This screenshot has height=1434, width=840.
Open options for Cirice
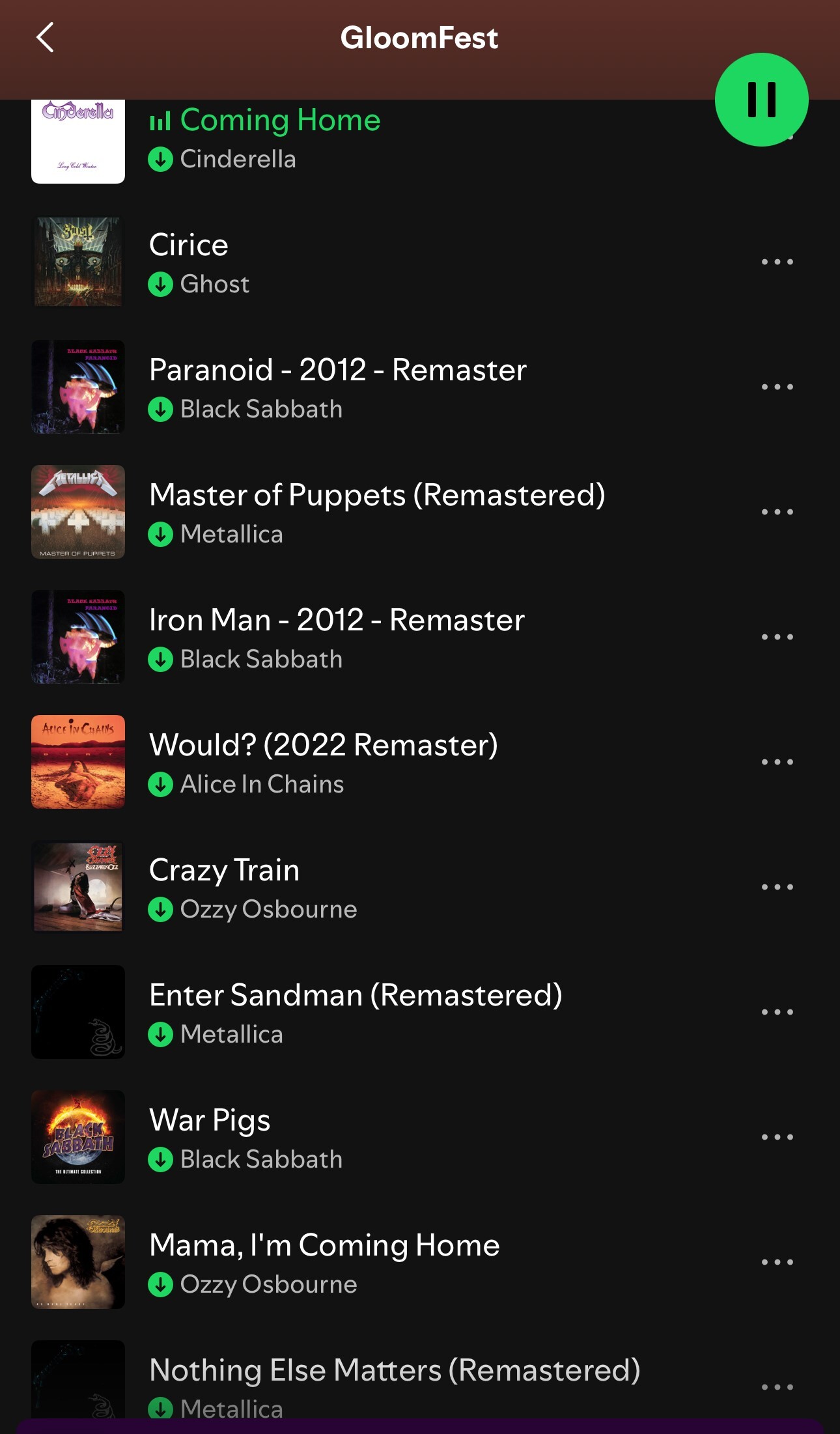tap(777, 262)
